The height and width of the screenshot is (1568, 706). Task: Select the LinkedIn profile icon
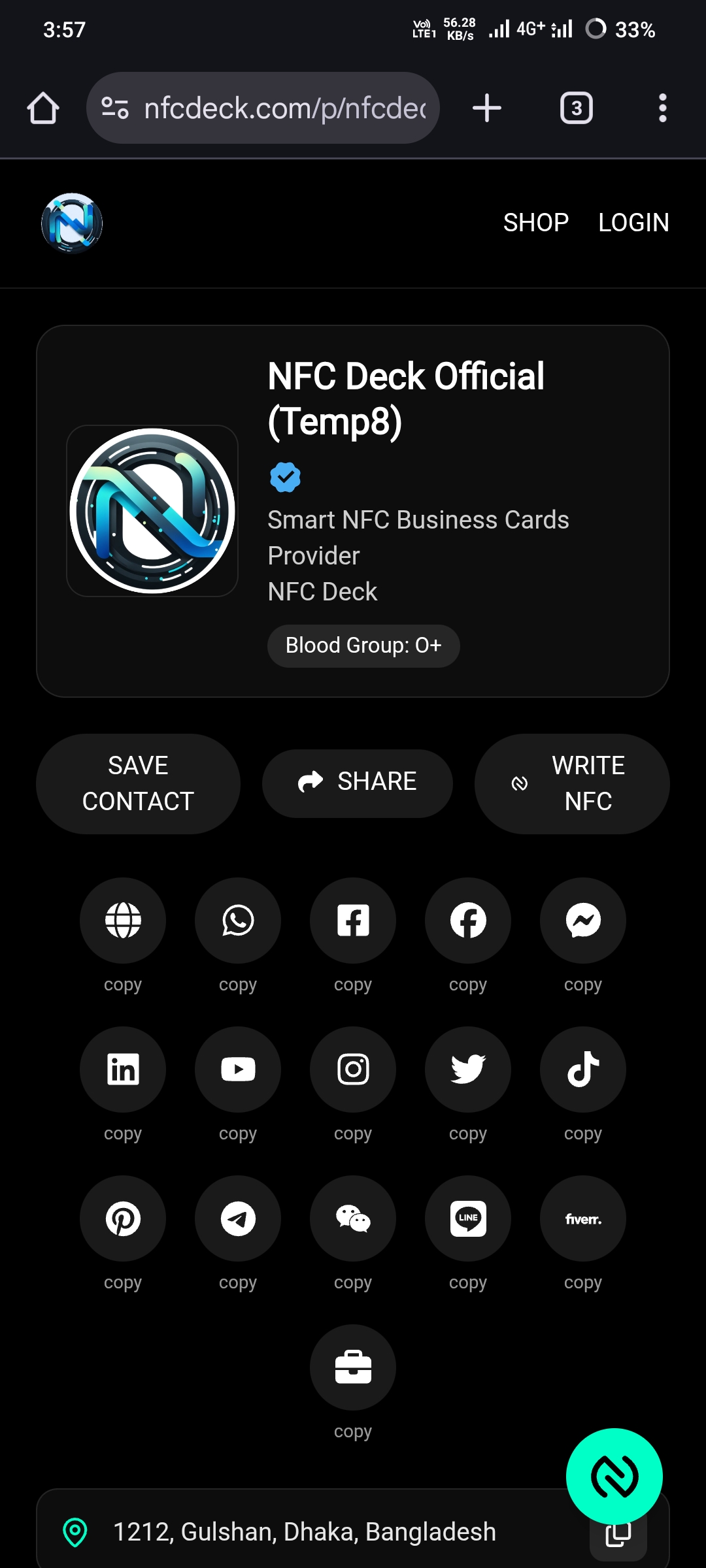[122, 1070]
